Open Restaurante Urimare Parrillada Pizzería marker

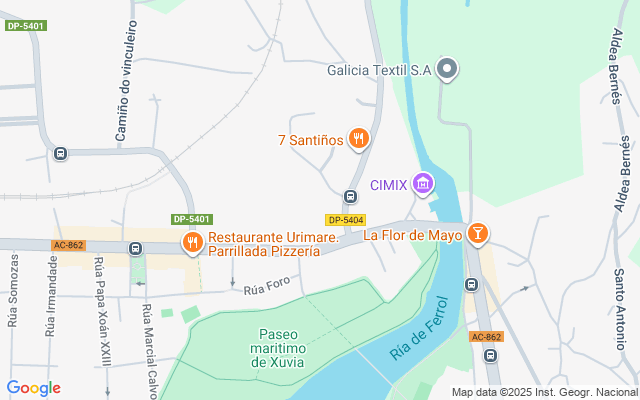[x=192, y=242]
